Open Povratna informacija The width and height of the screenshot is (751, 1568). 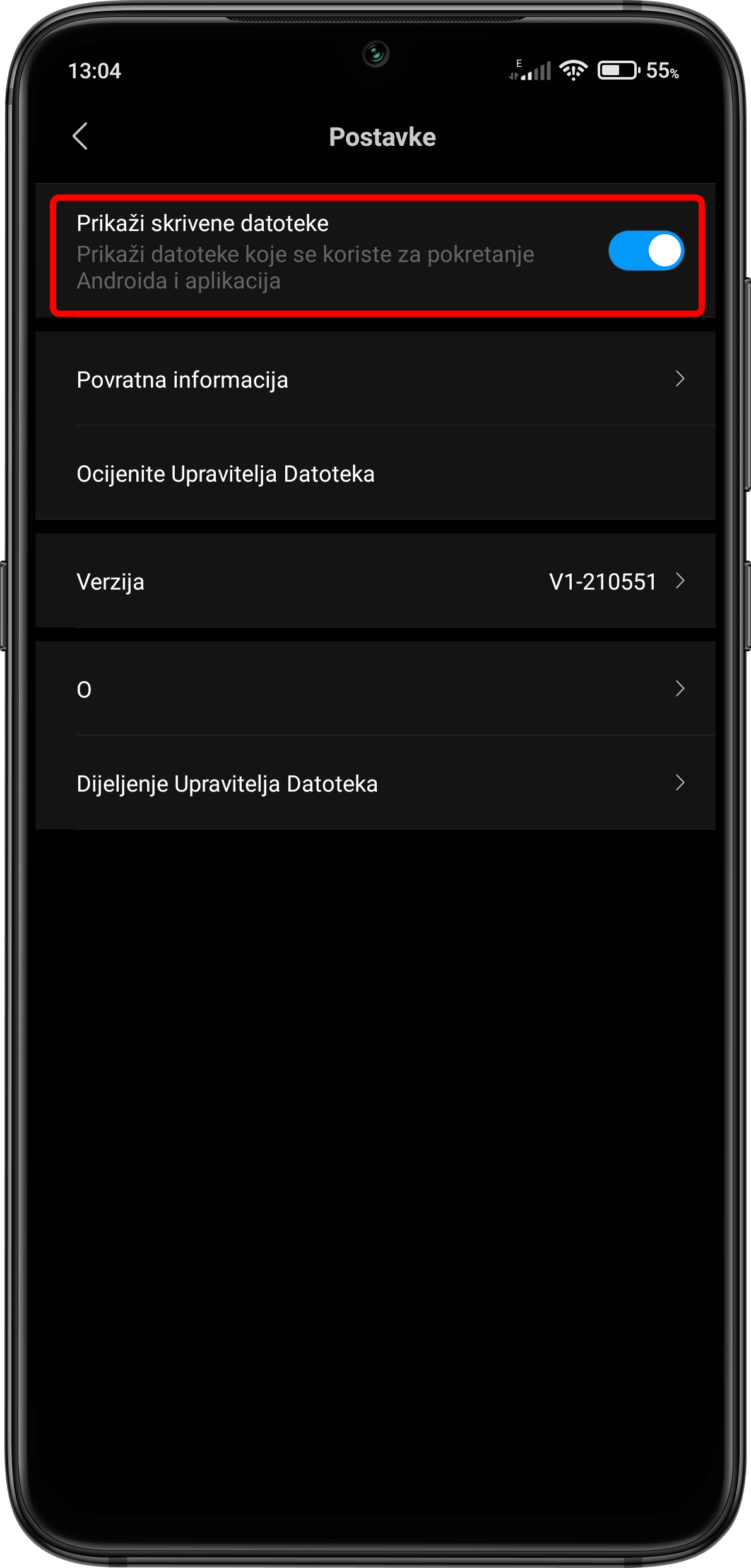(x=375, y=379)
